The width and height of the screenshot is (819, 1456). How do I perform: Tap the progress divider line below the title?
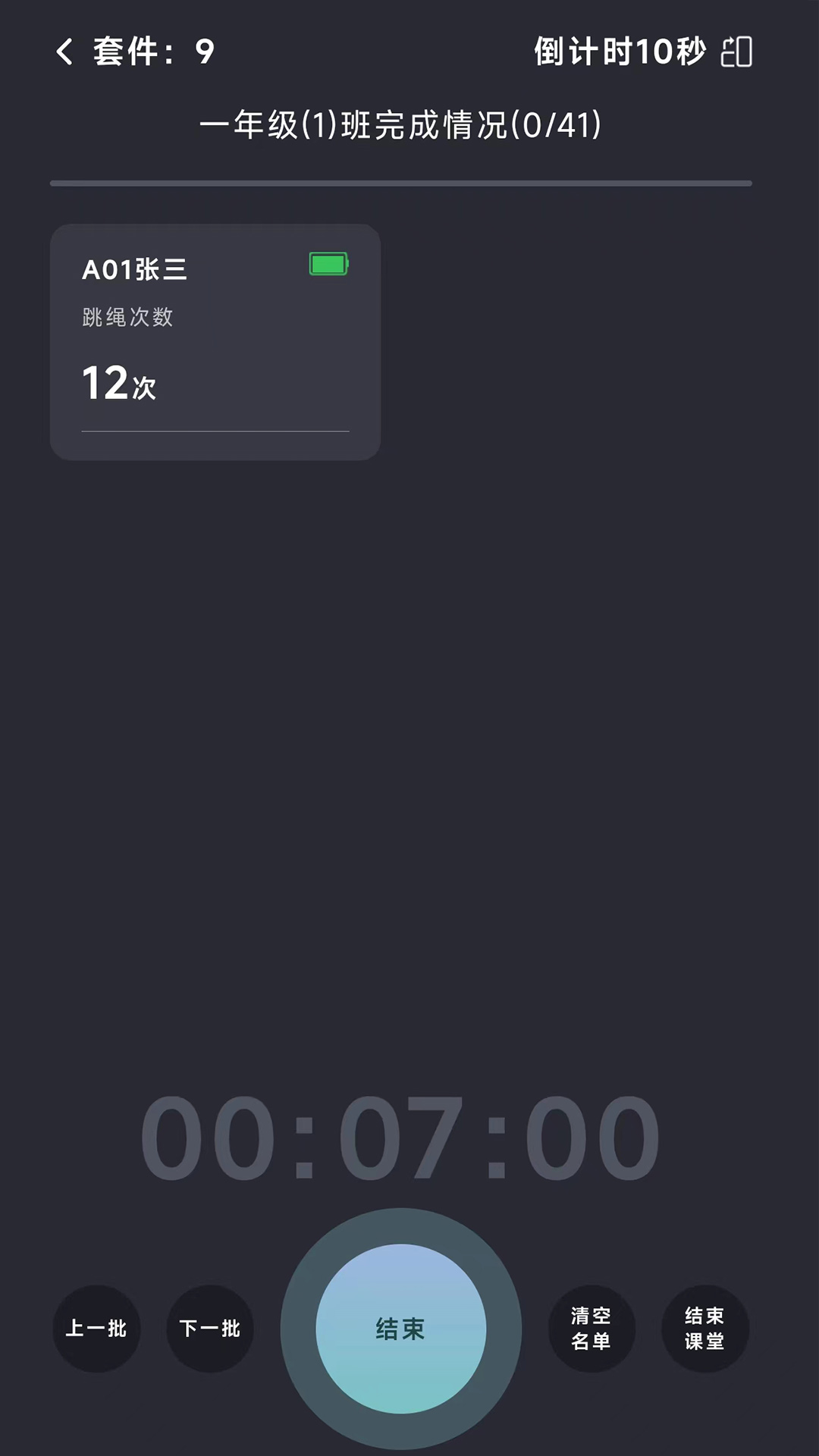402,182
